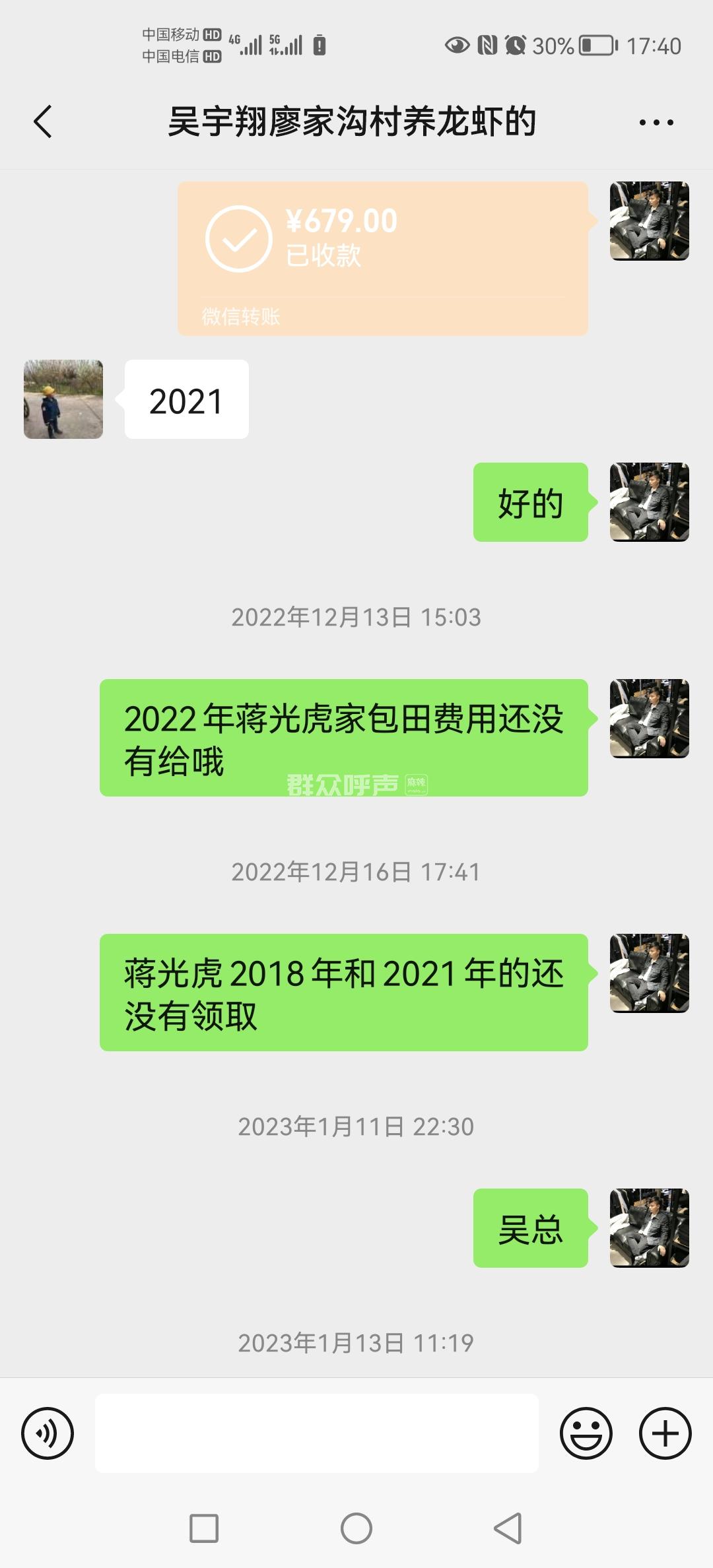Tap the system home button
Screen dimensions: 713x1568
click(356, 1528)
